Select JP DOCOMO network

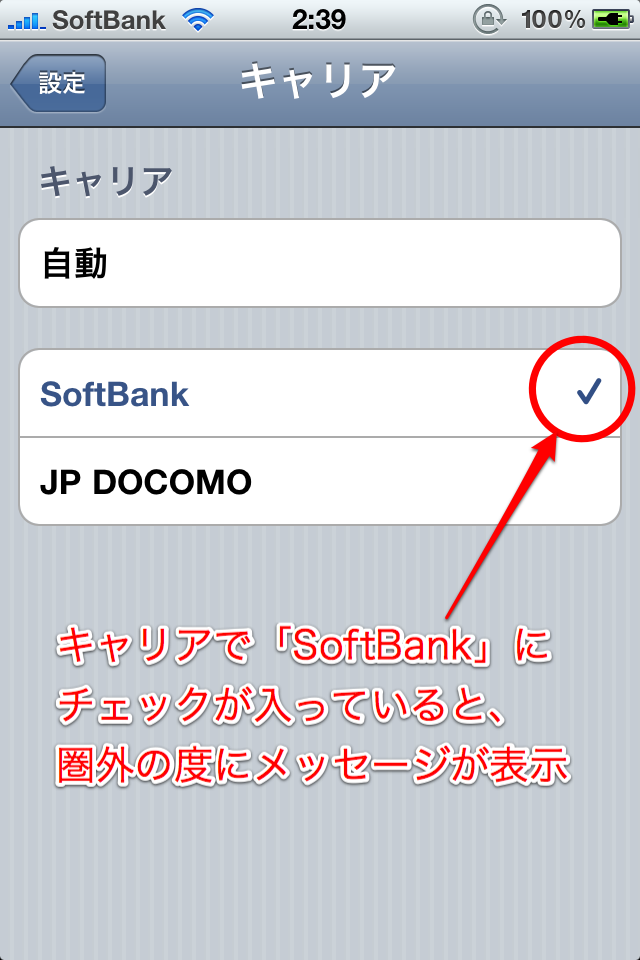coord(320,481)
